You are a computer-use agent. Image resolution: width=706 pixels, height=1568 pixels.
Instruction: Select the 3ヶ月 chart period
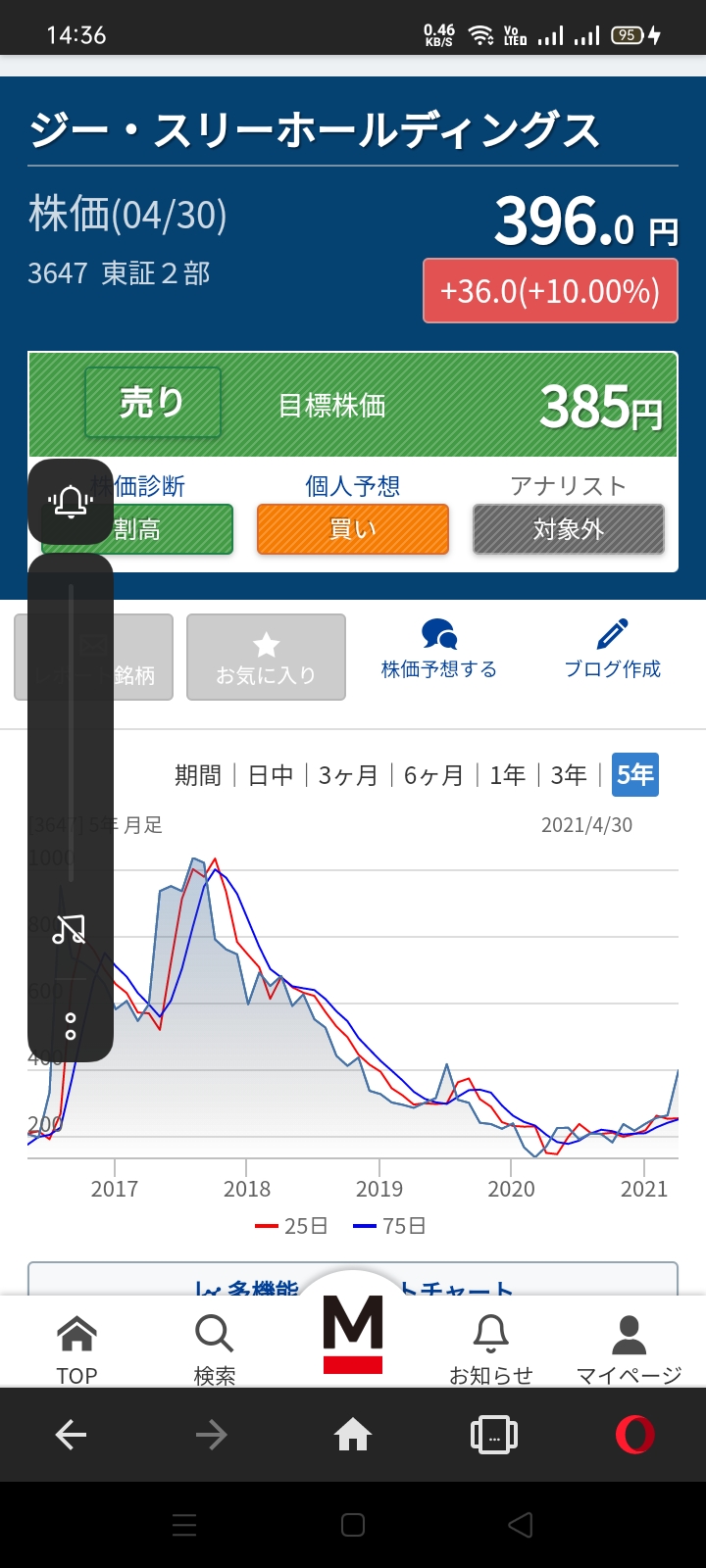pyautogui.click(x=348, y=775)
